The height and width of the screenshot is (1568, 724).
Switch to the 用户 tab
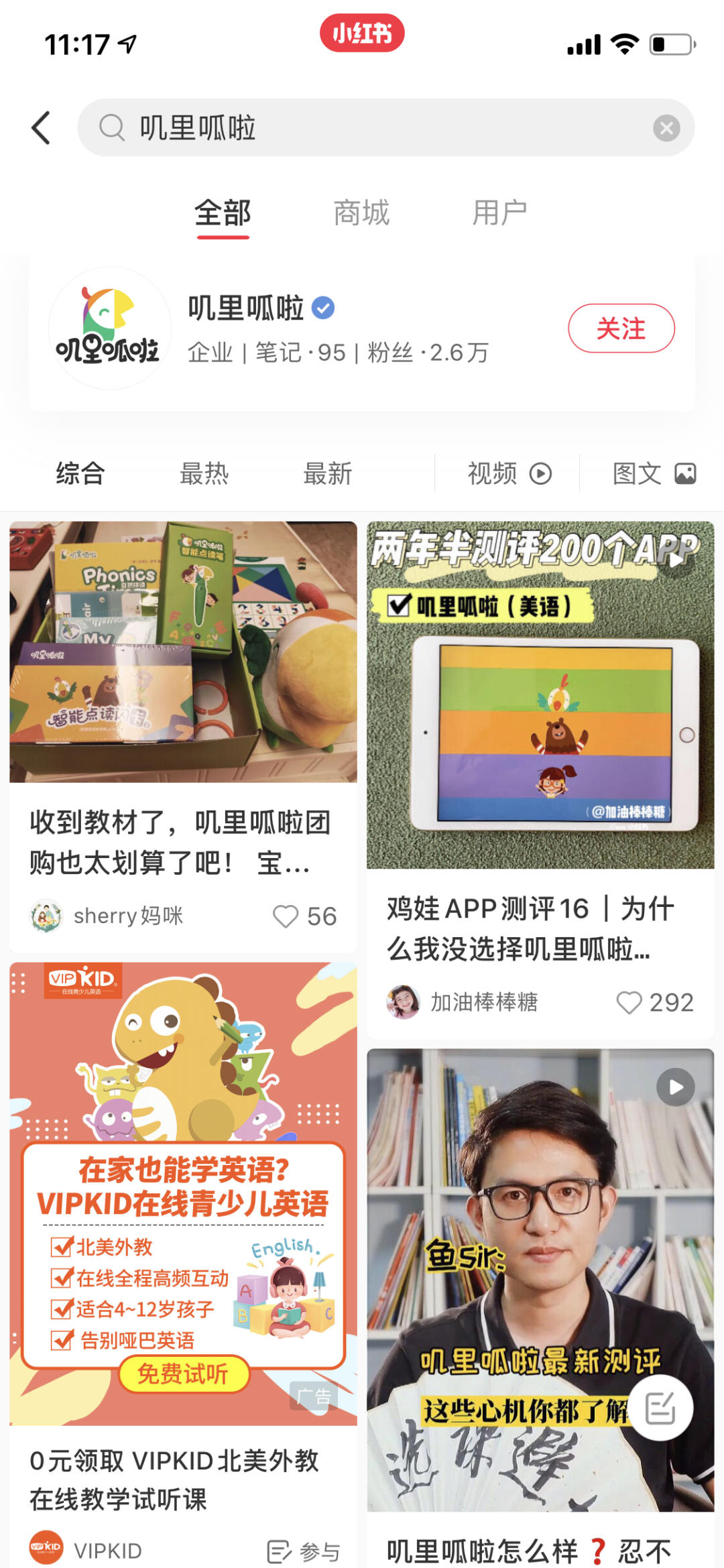coord(500,212)
